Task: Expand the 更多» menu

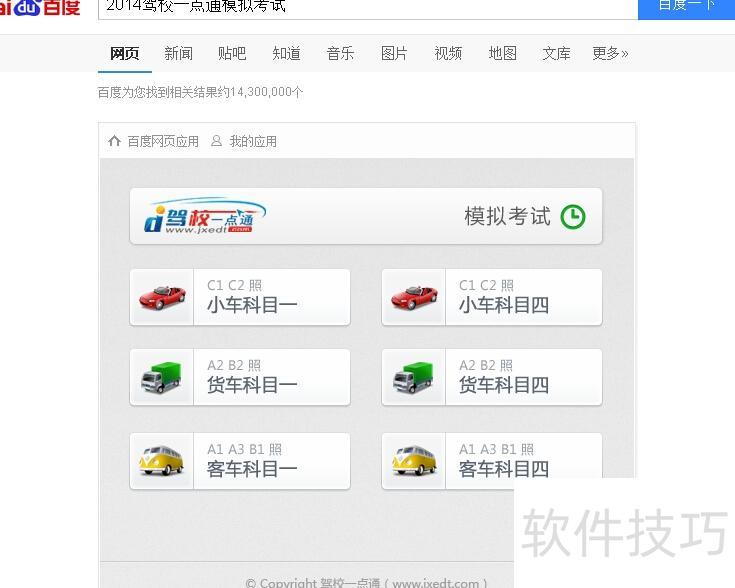Action: (610, 54)
